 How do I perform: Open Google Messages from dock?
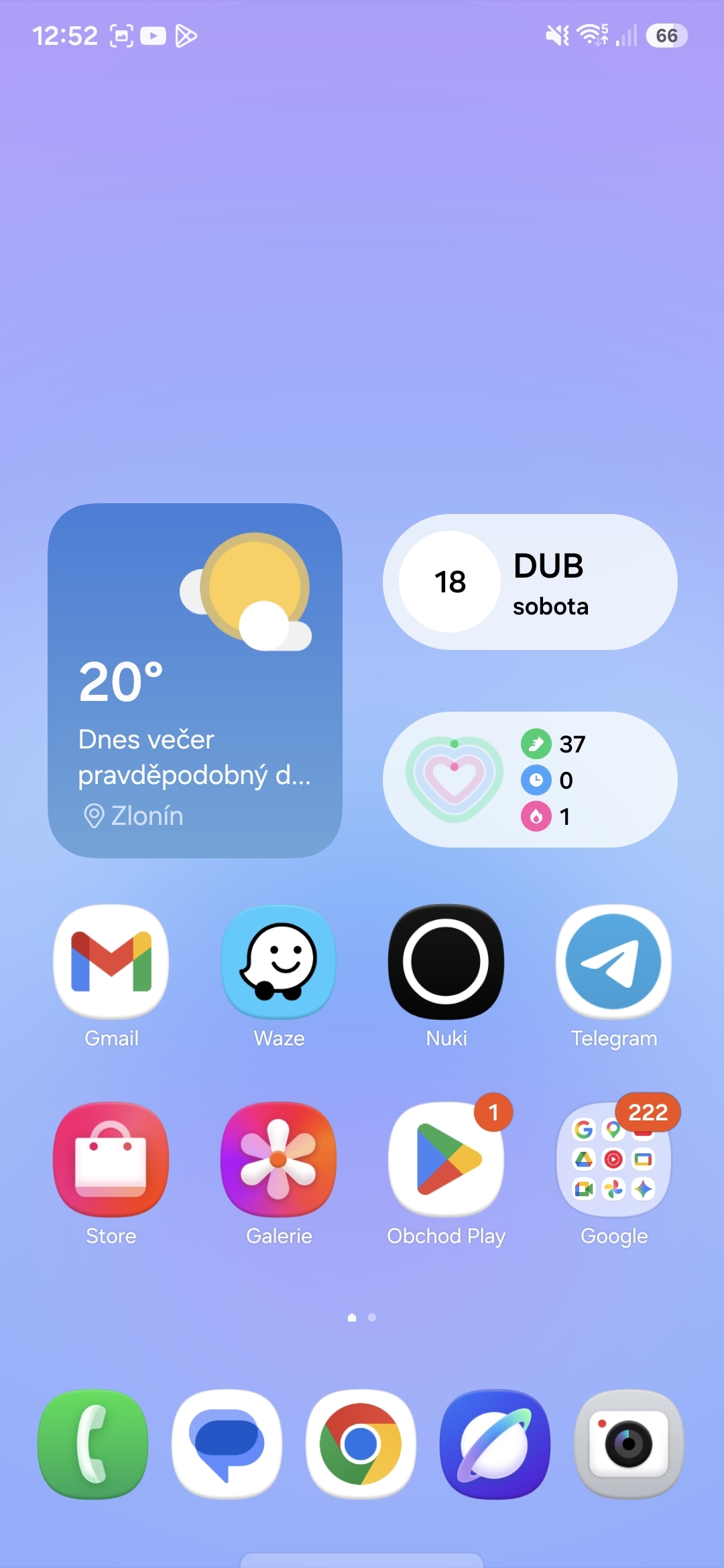[x=227, y=1444]
